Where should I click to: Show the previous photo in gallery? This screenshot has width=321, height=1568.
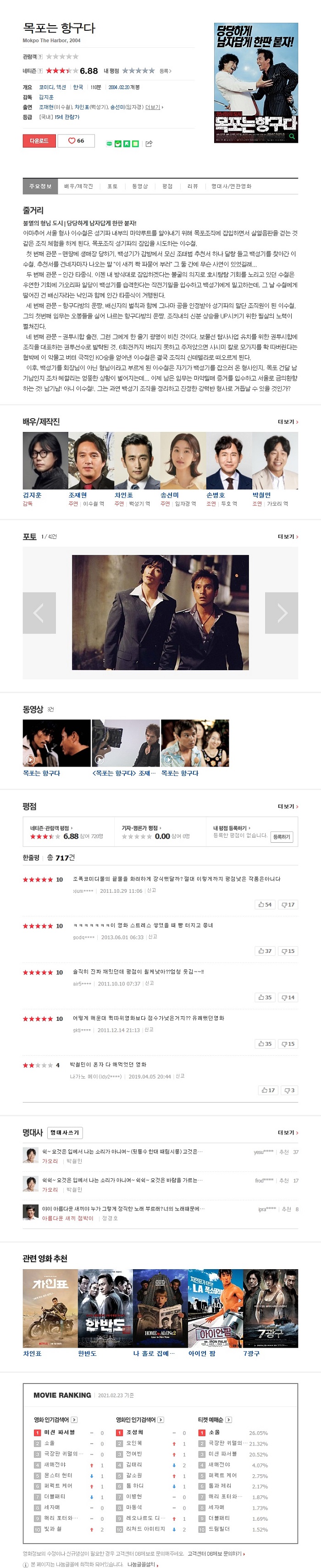pos(39,613)
